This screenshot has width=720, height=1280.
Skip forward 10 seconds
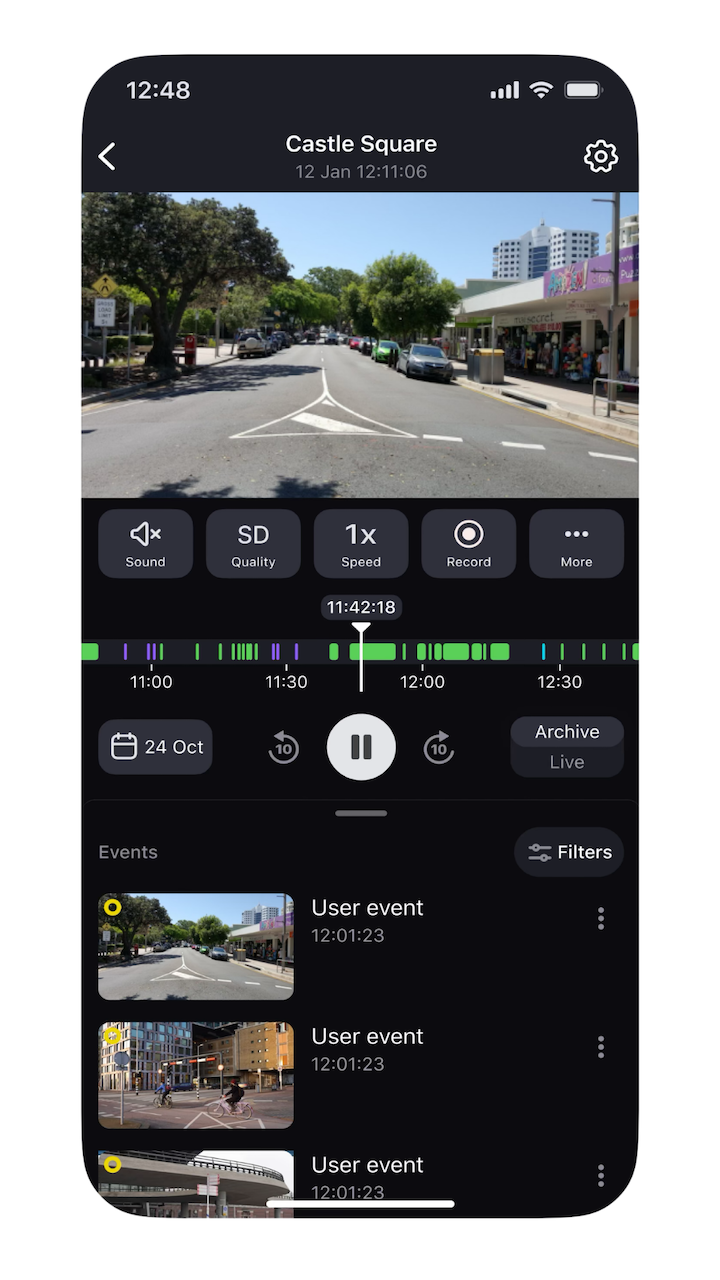(x=439, y=747)
